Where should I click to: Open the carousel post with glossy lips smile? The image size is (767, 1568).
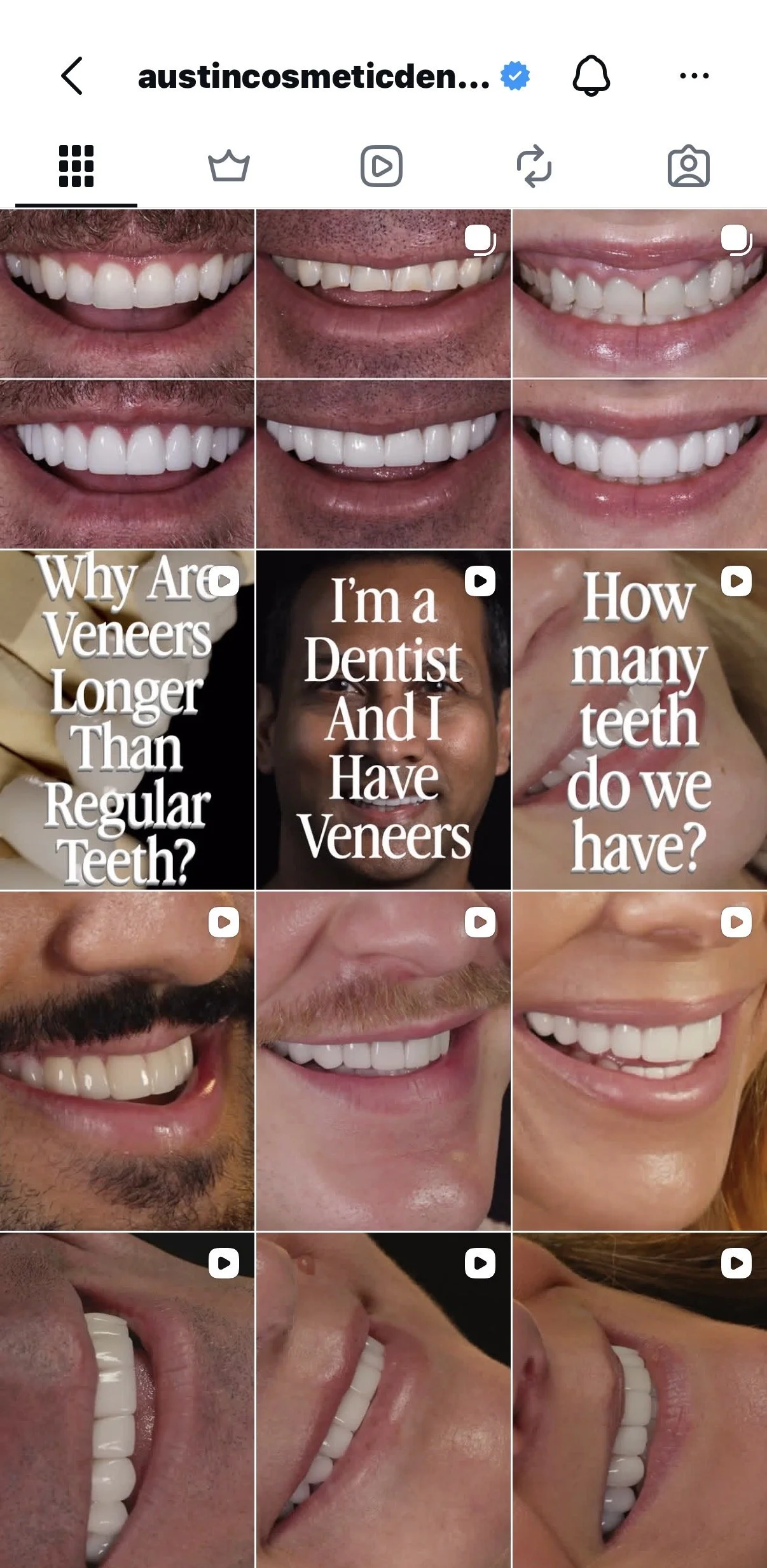(640, 379)
